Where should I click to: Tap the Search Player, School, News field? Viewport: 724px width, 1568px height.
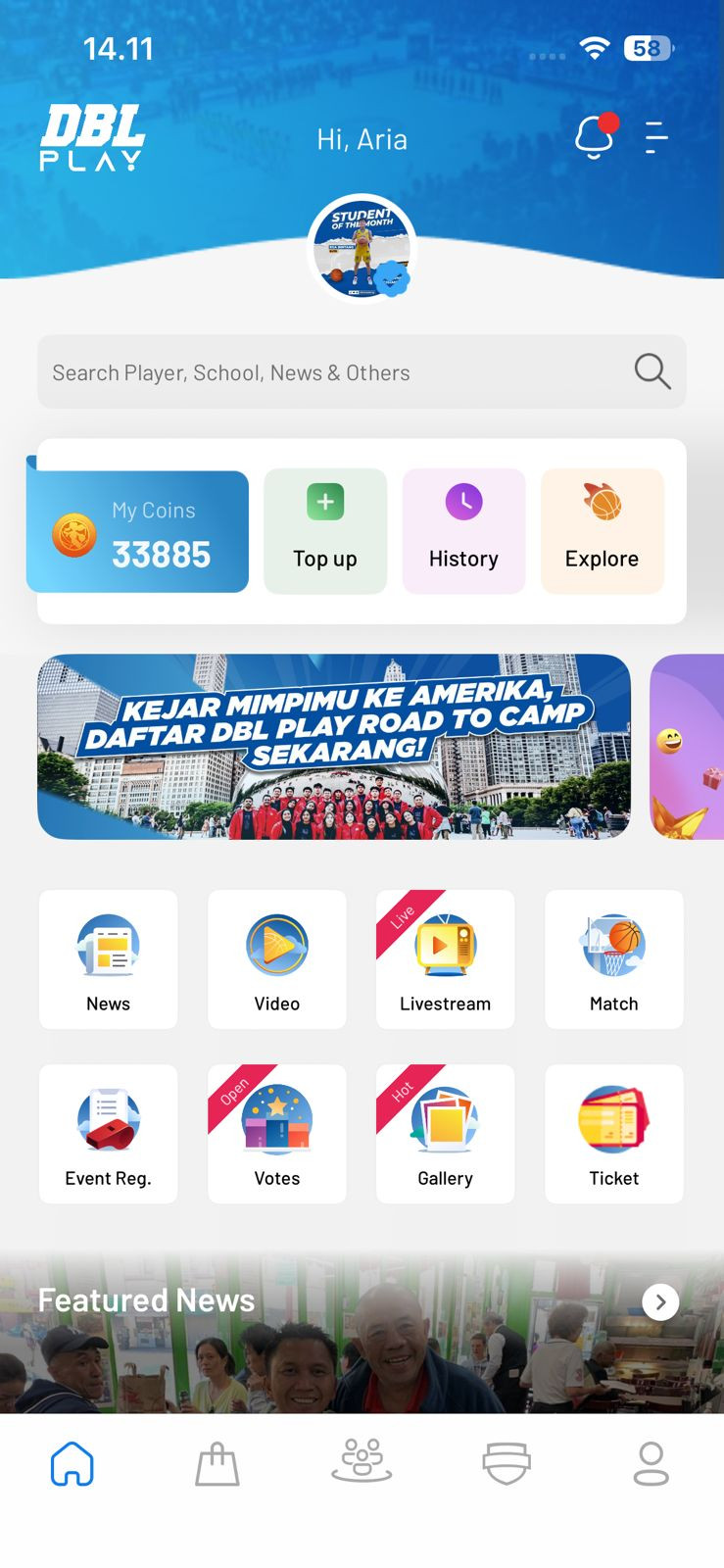tap(333, 372)
